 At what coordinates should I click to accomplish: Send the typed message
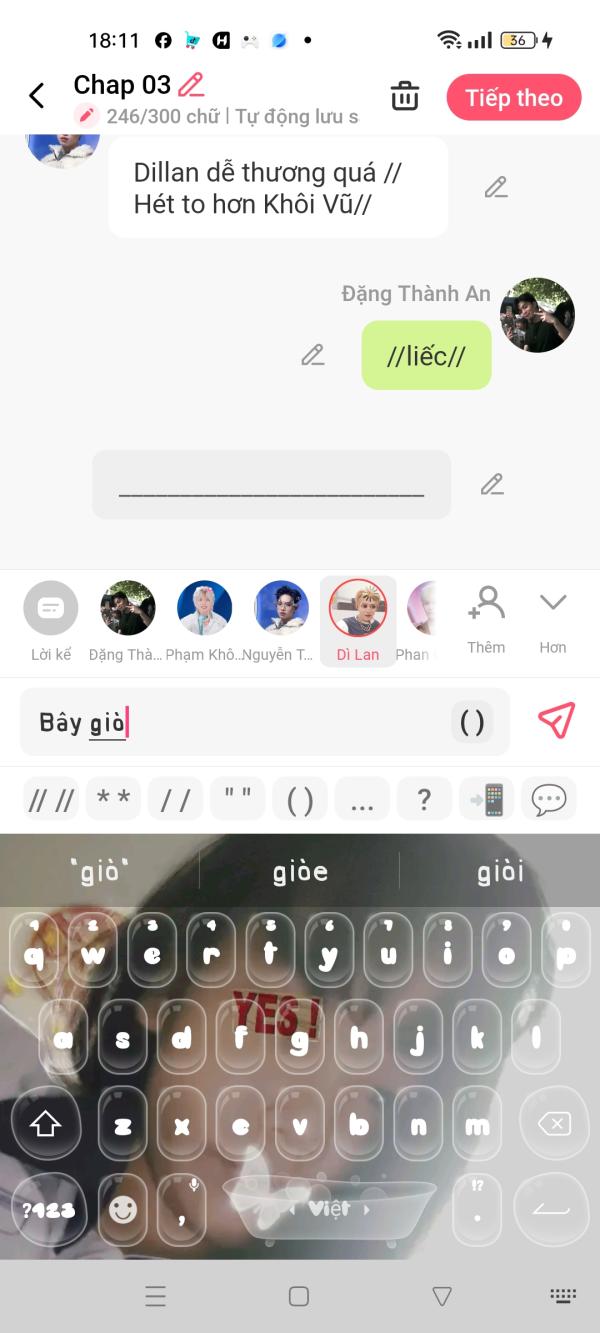click(556, 720)
